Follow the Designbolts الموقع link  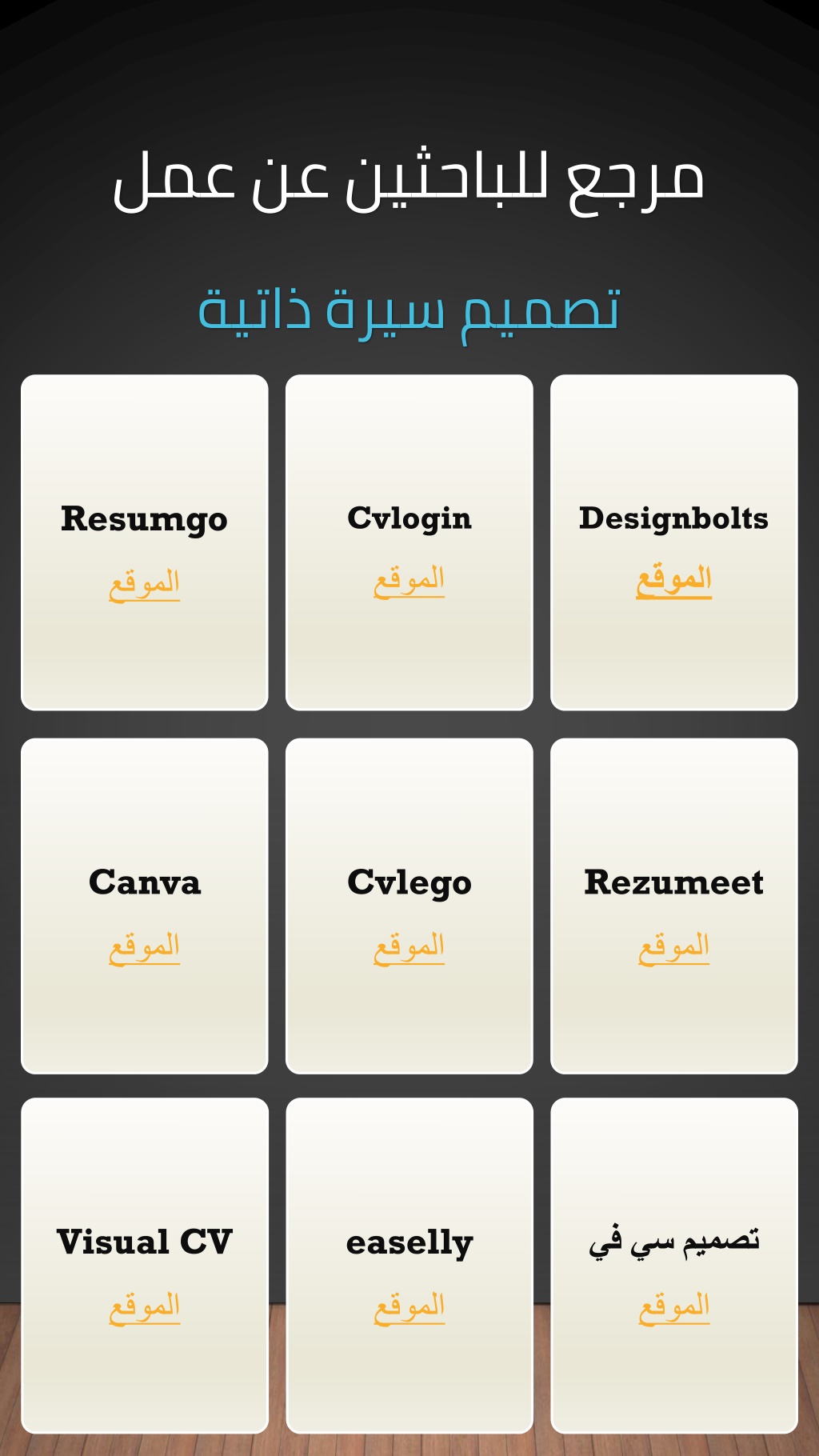pos(673,580)
